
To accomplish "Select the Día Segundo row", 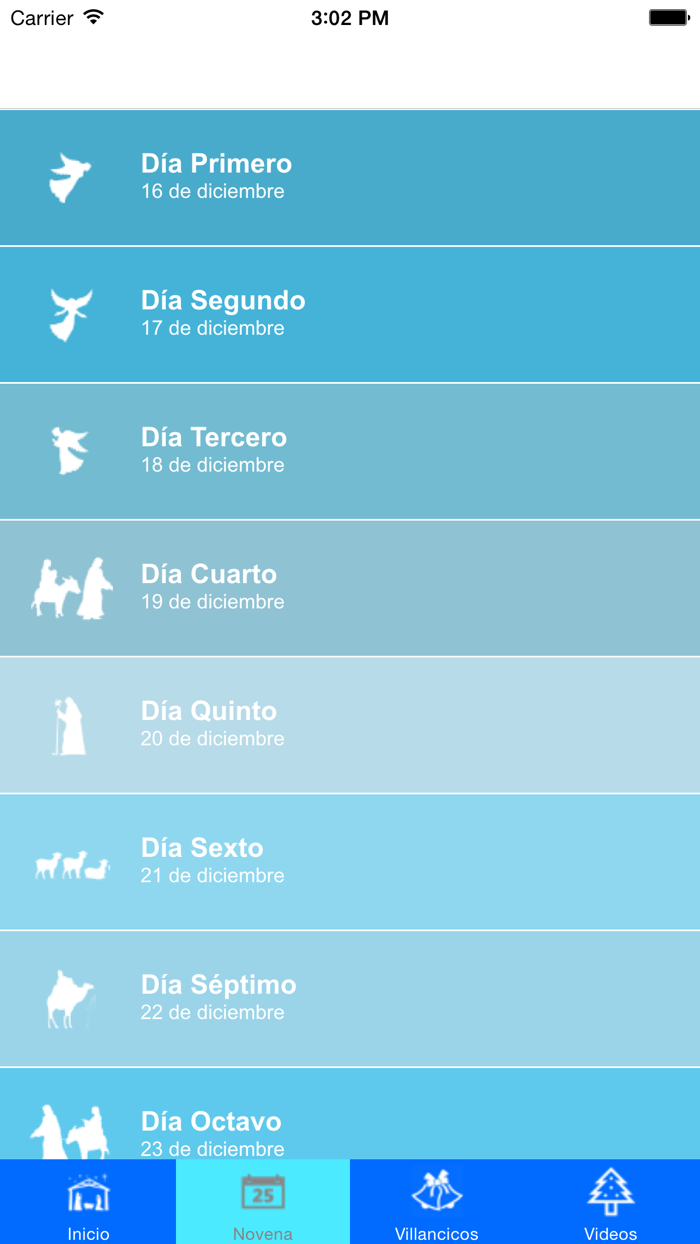I will coord(350,314).
